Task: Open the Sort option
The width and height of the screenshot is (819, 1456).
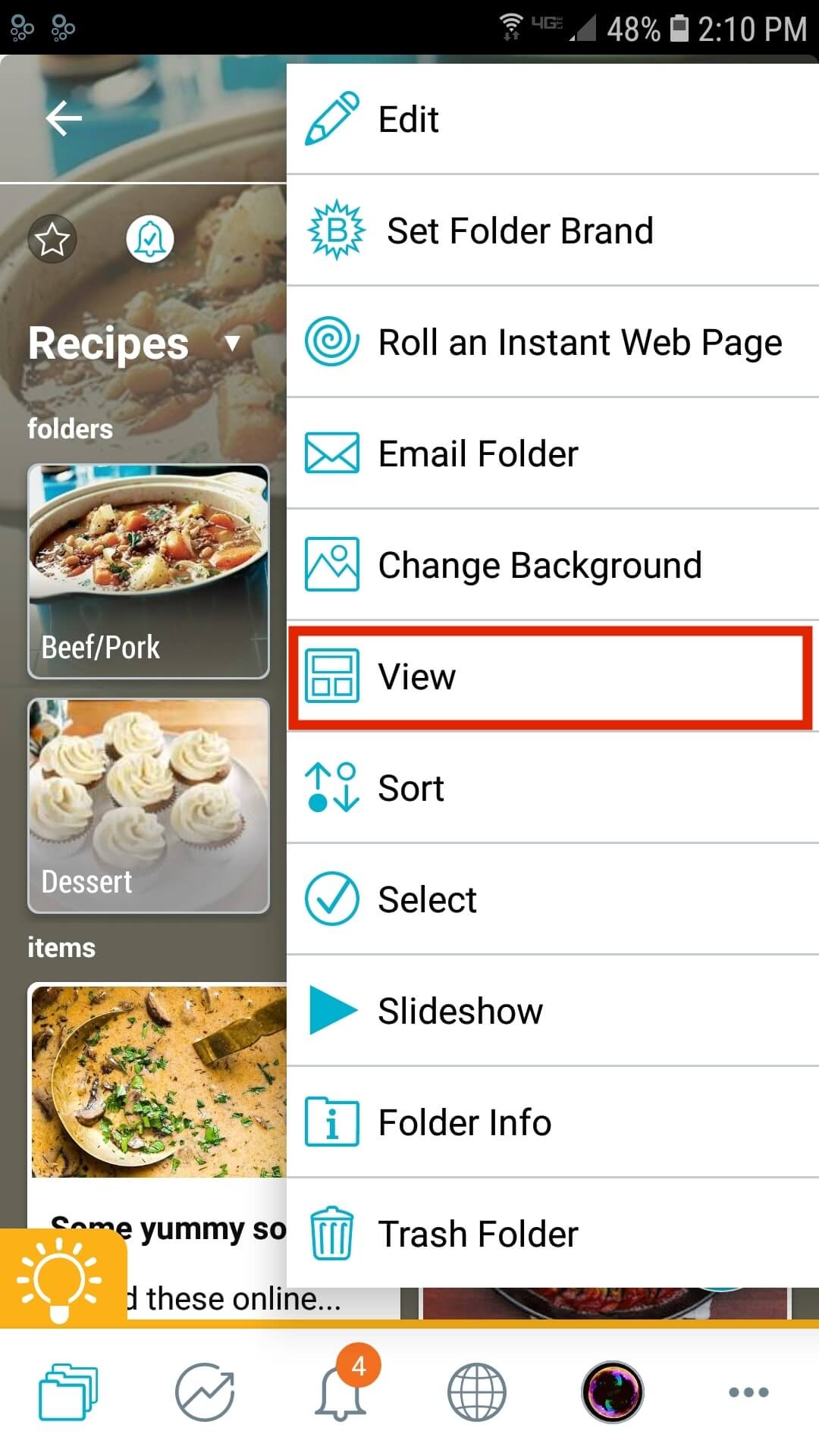Action: [553, 788]
